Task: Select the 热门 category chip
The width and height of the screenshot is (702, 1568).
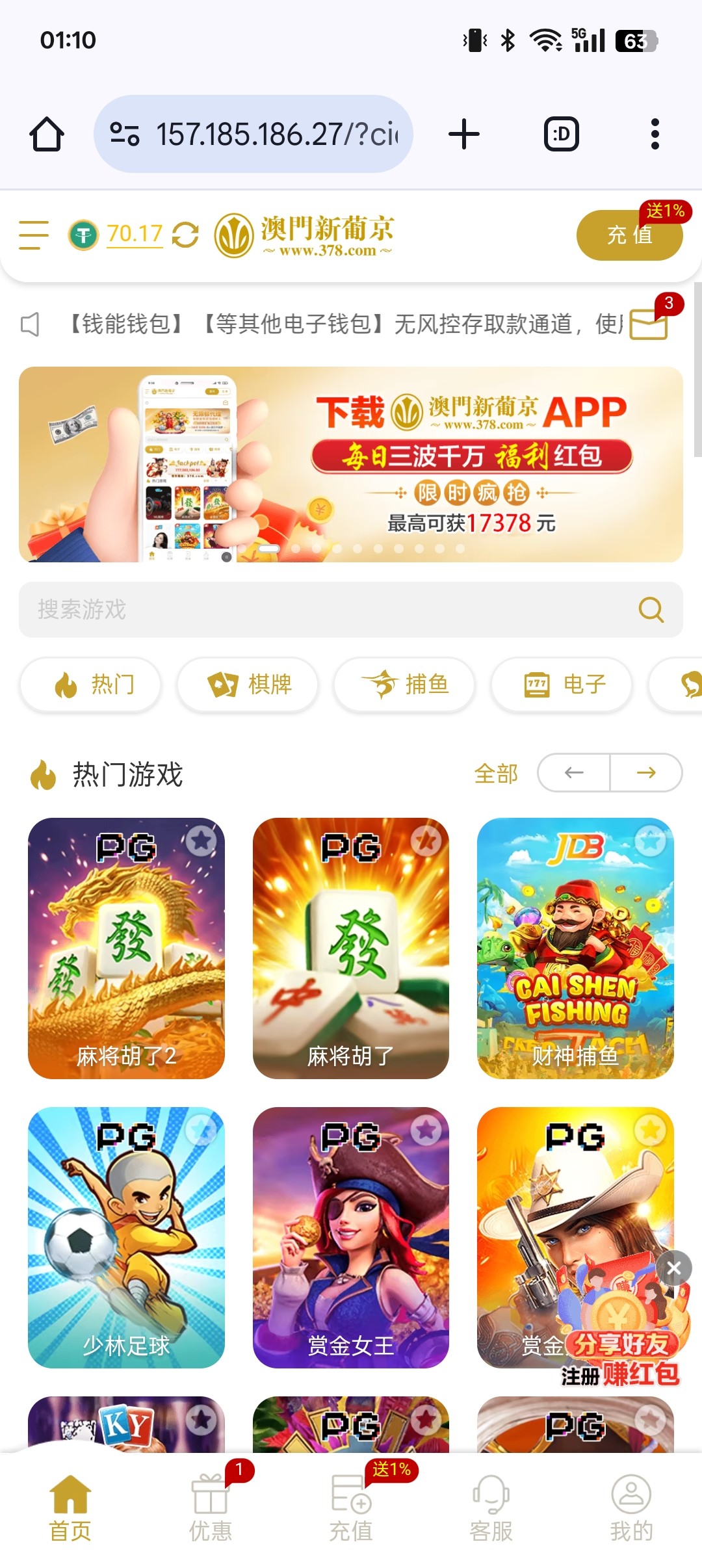Action: (x=90, y=685)
